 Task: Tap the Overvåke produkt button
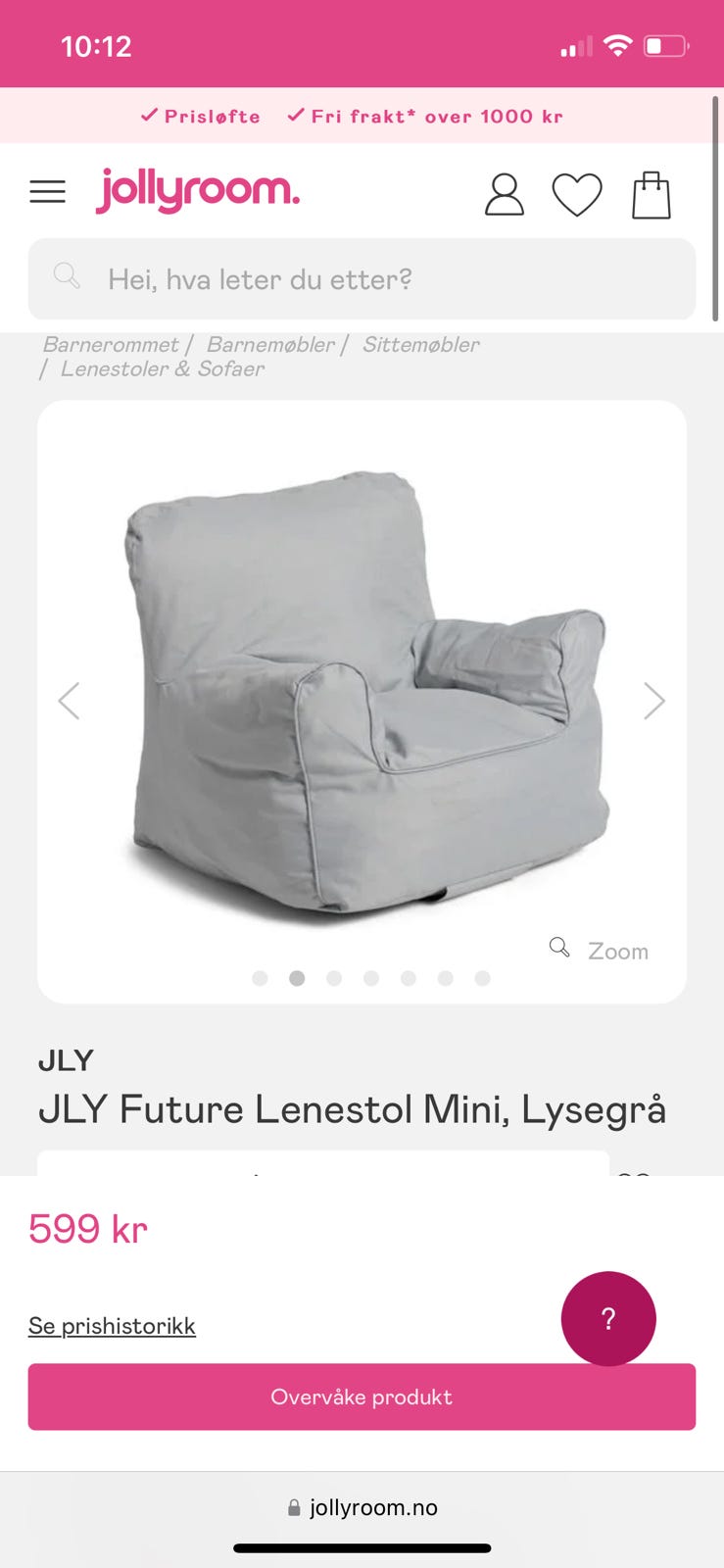point(362,1396)
